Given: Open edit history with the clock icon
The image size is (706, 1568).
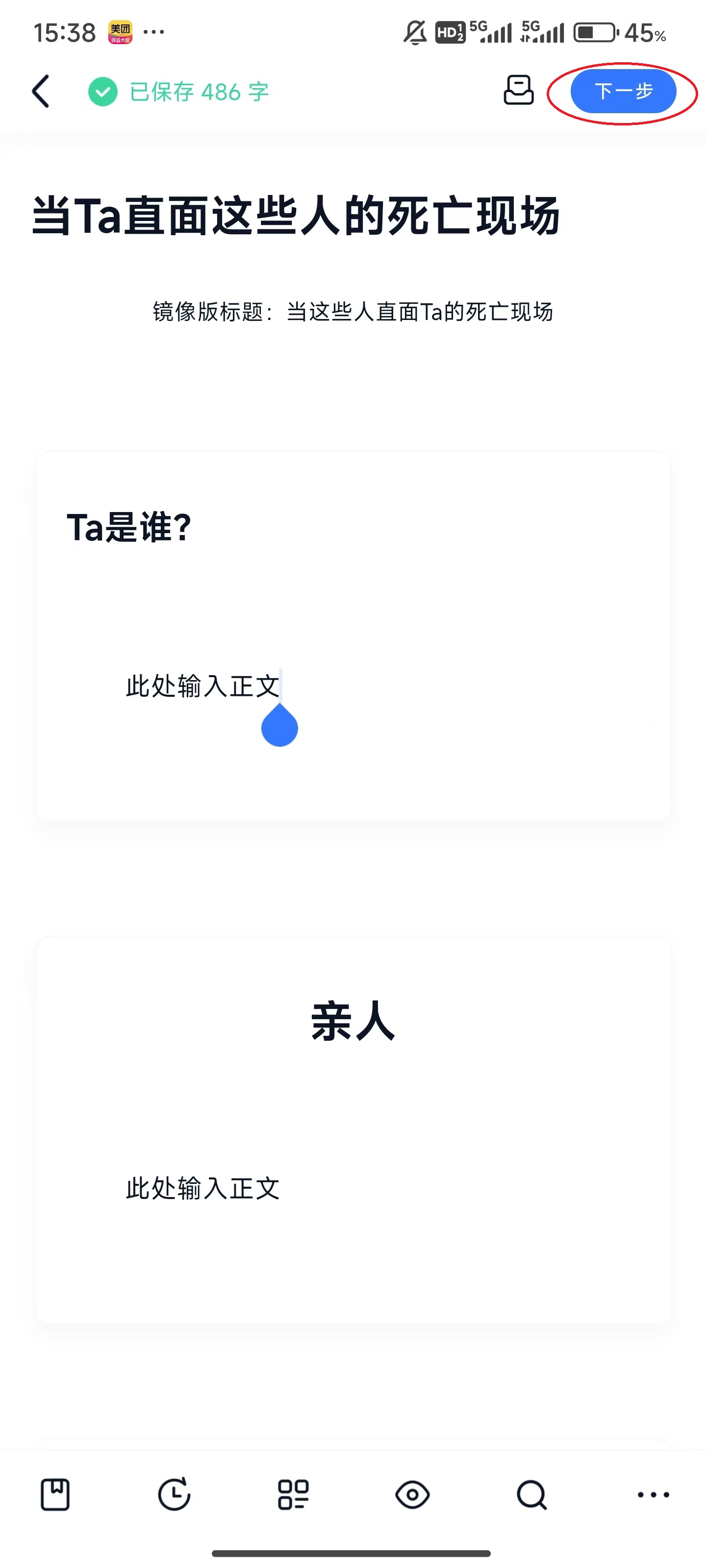Looking at the screenshot, I should pos(174,1495).
